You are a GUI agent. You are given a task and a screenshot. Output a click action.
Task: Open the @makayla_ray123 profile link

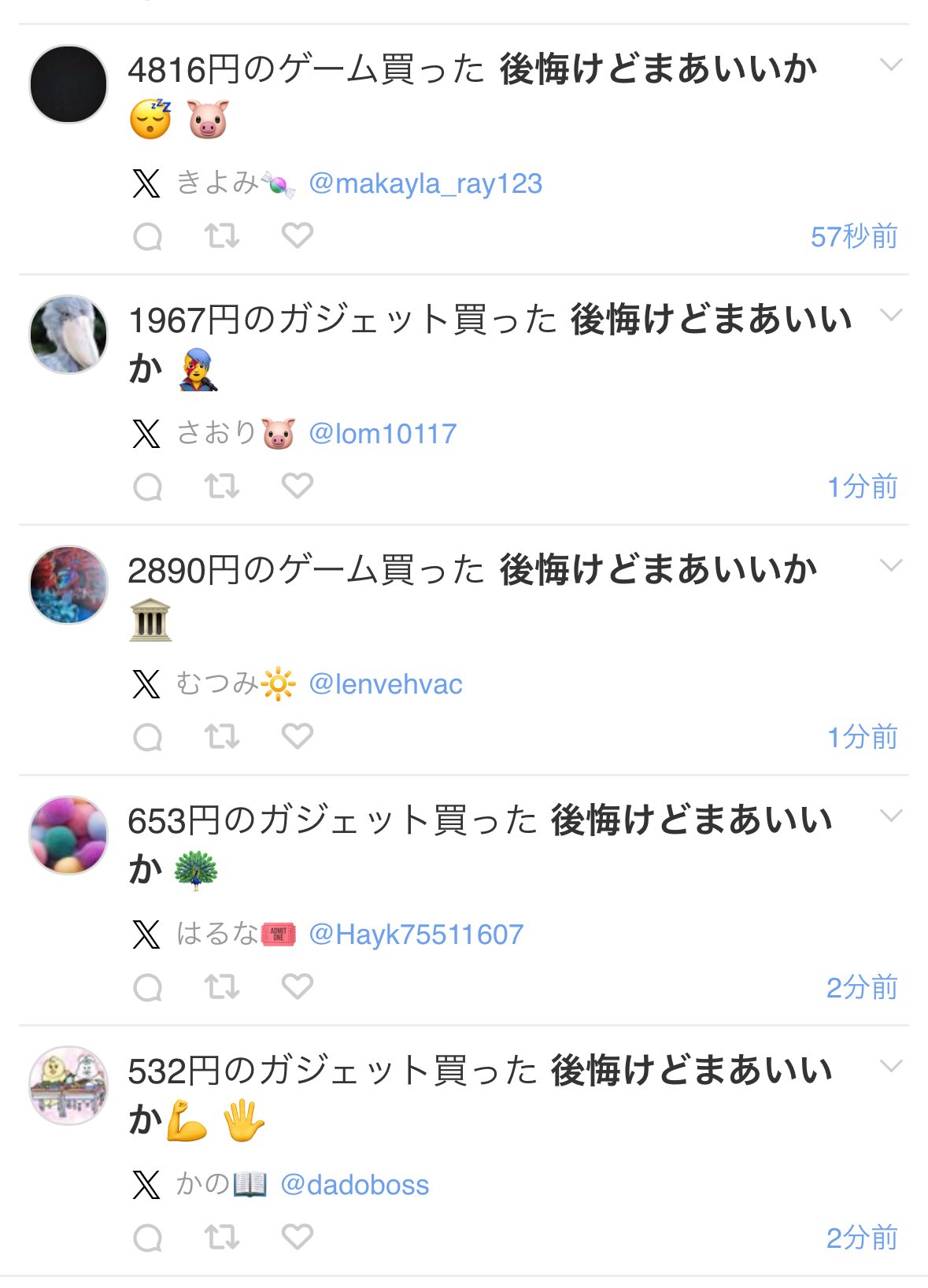pyautogui.click(x=425, y=183)
